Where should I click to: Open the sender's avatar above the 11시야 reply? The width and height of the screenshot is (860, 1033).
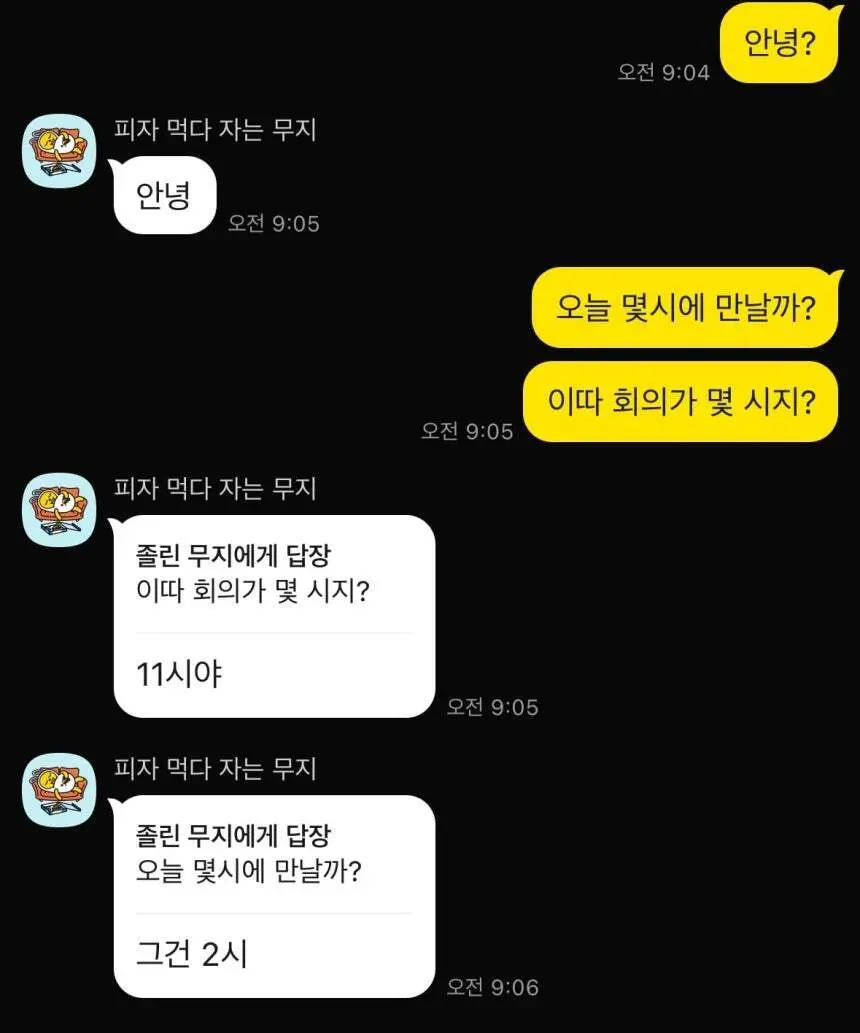(58, 510)
